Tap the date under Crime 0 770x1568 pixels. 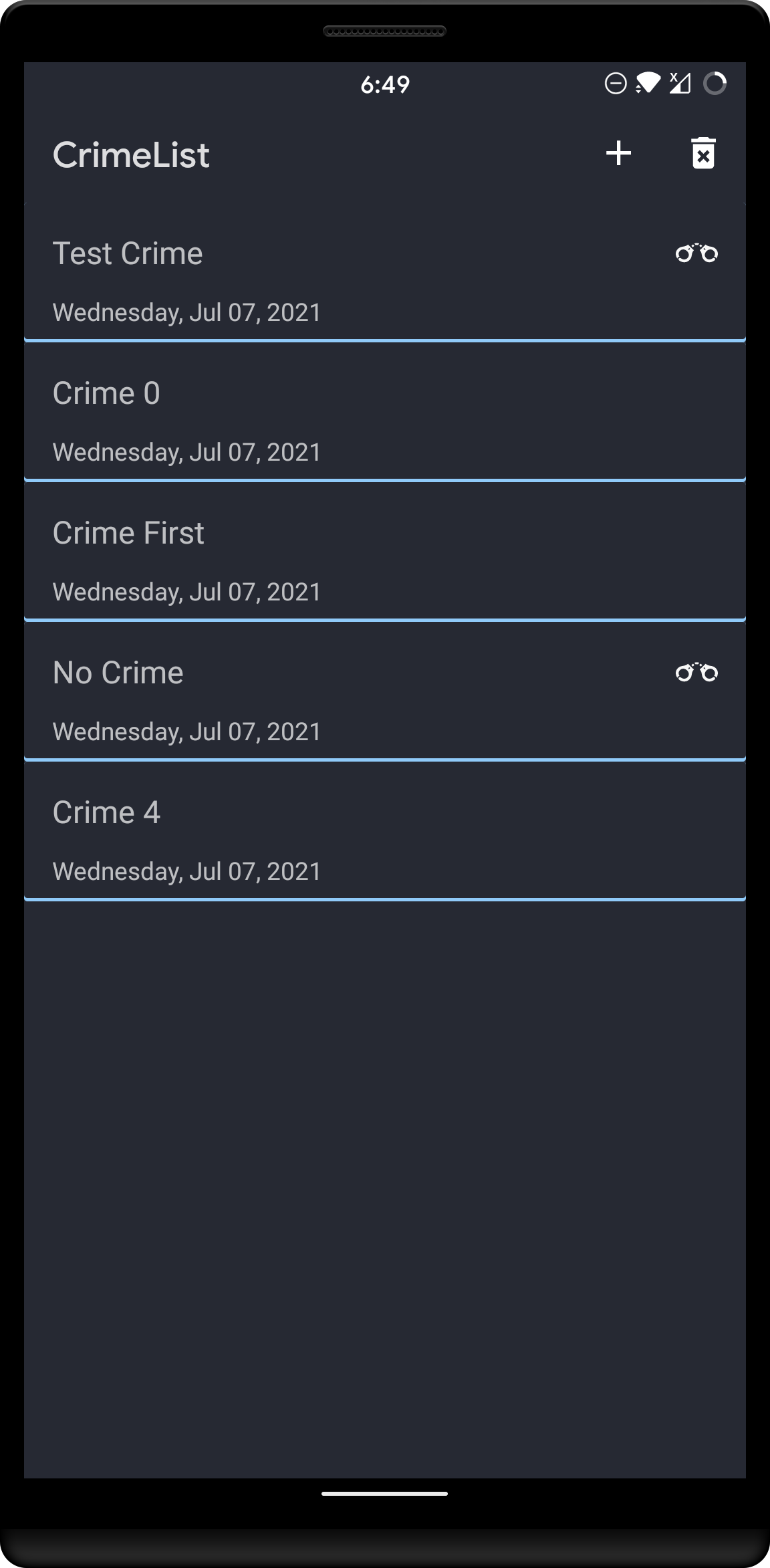(x=186, y=452)
